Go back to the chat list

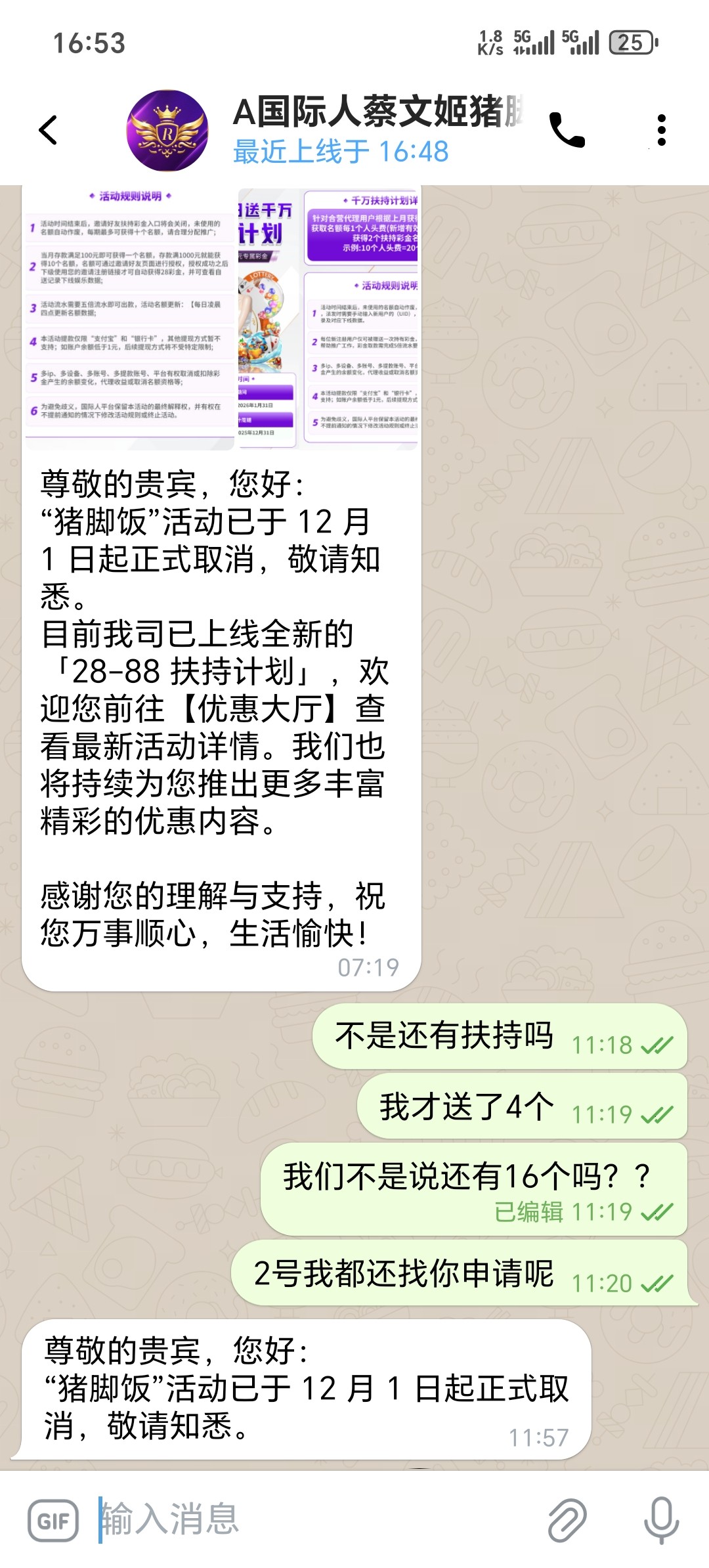[x=49, y=130]
